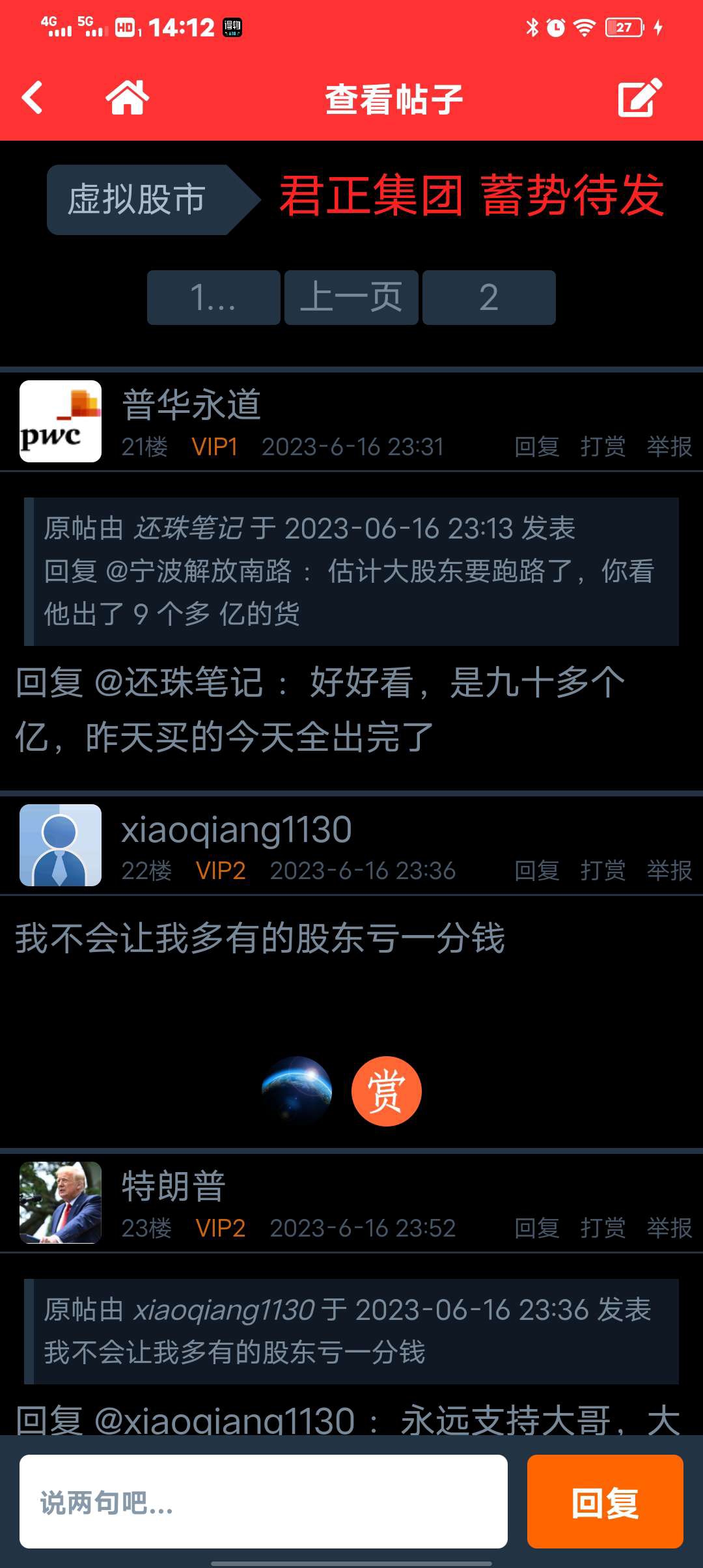This screenshot has width=703, height=1568.
Task: Go to 上一页 previous page
Action: (351, 298)
